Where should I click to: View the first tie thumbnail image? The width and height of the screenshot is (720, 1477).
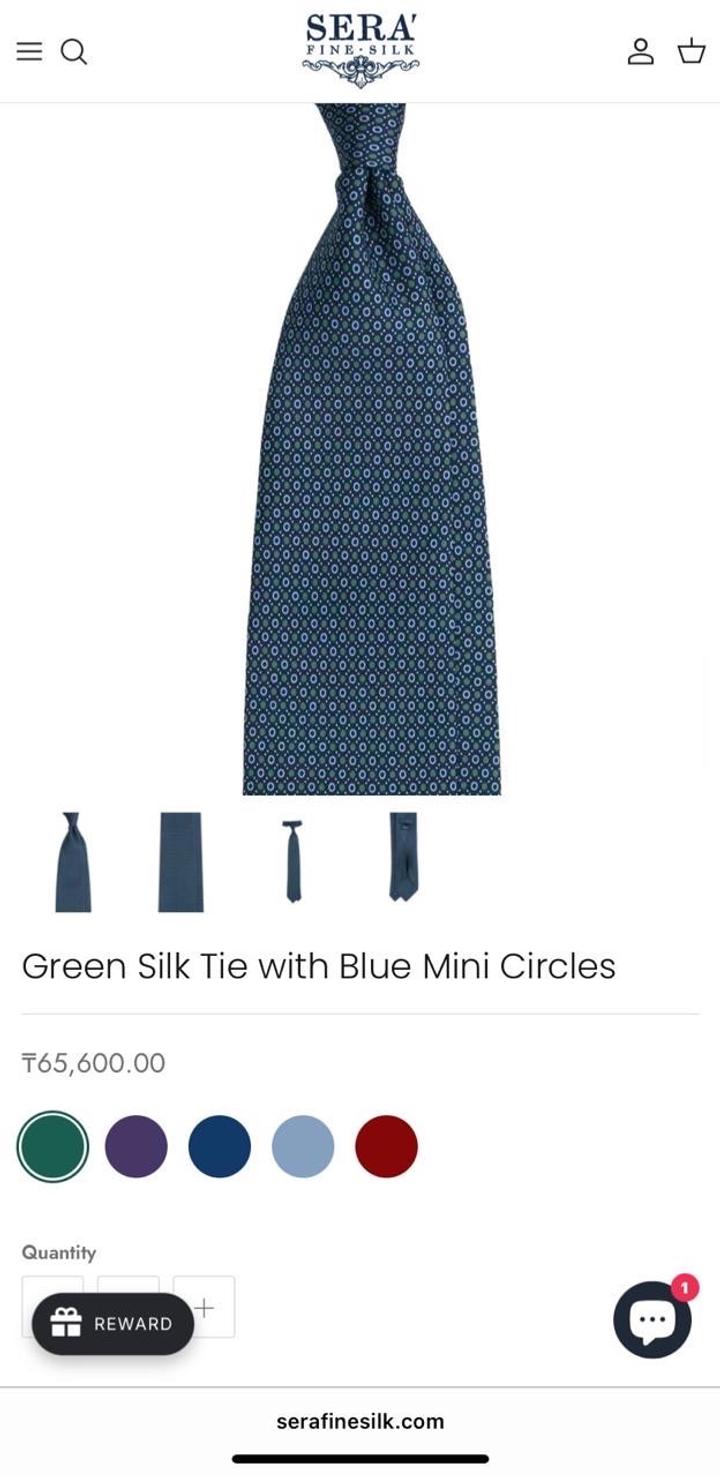click(73, 861)
